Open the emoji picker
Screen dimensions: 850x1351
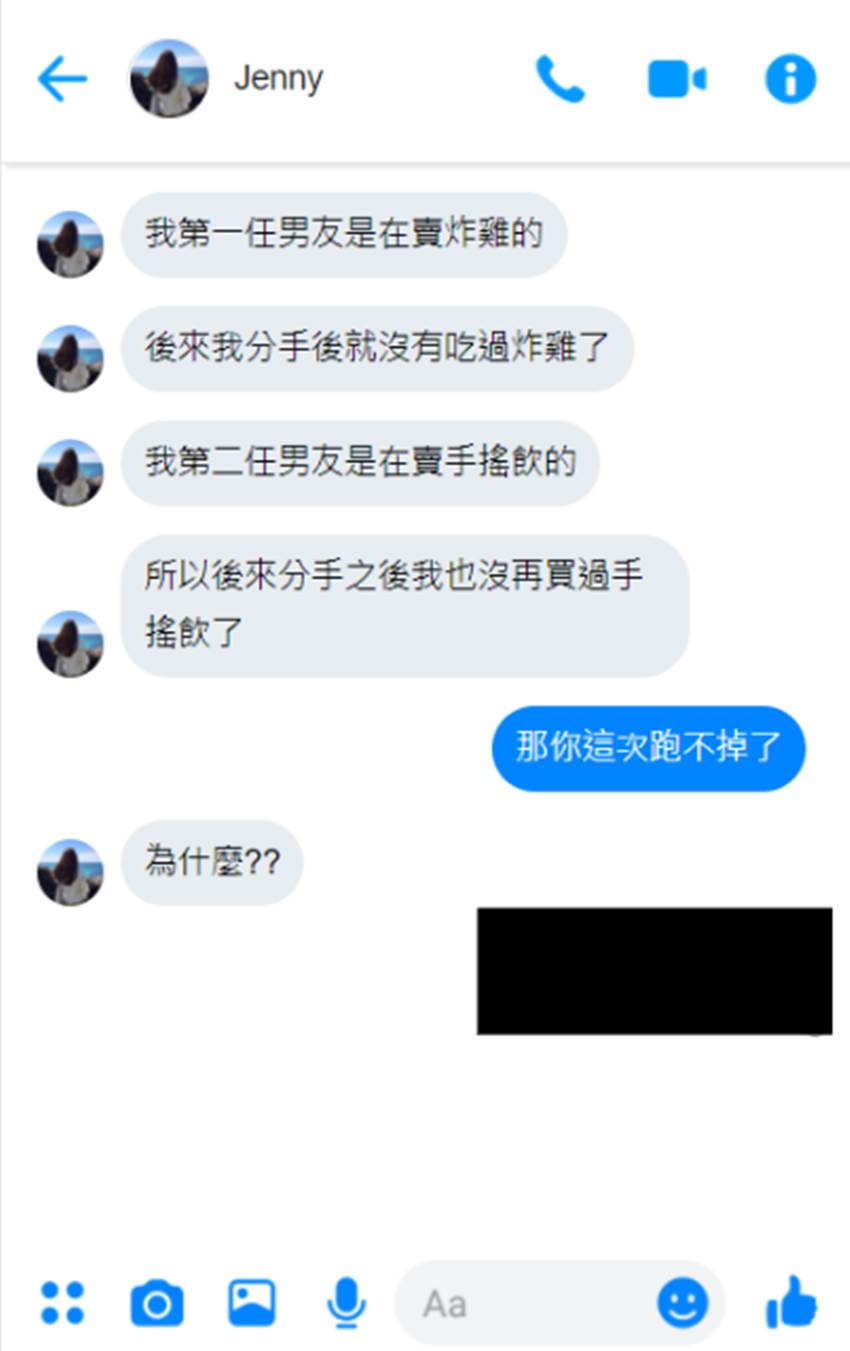pos(682,1303)
